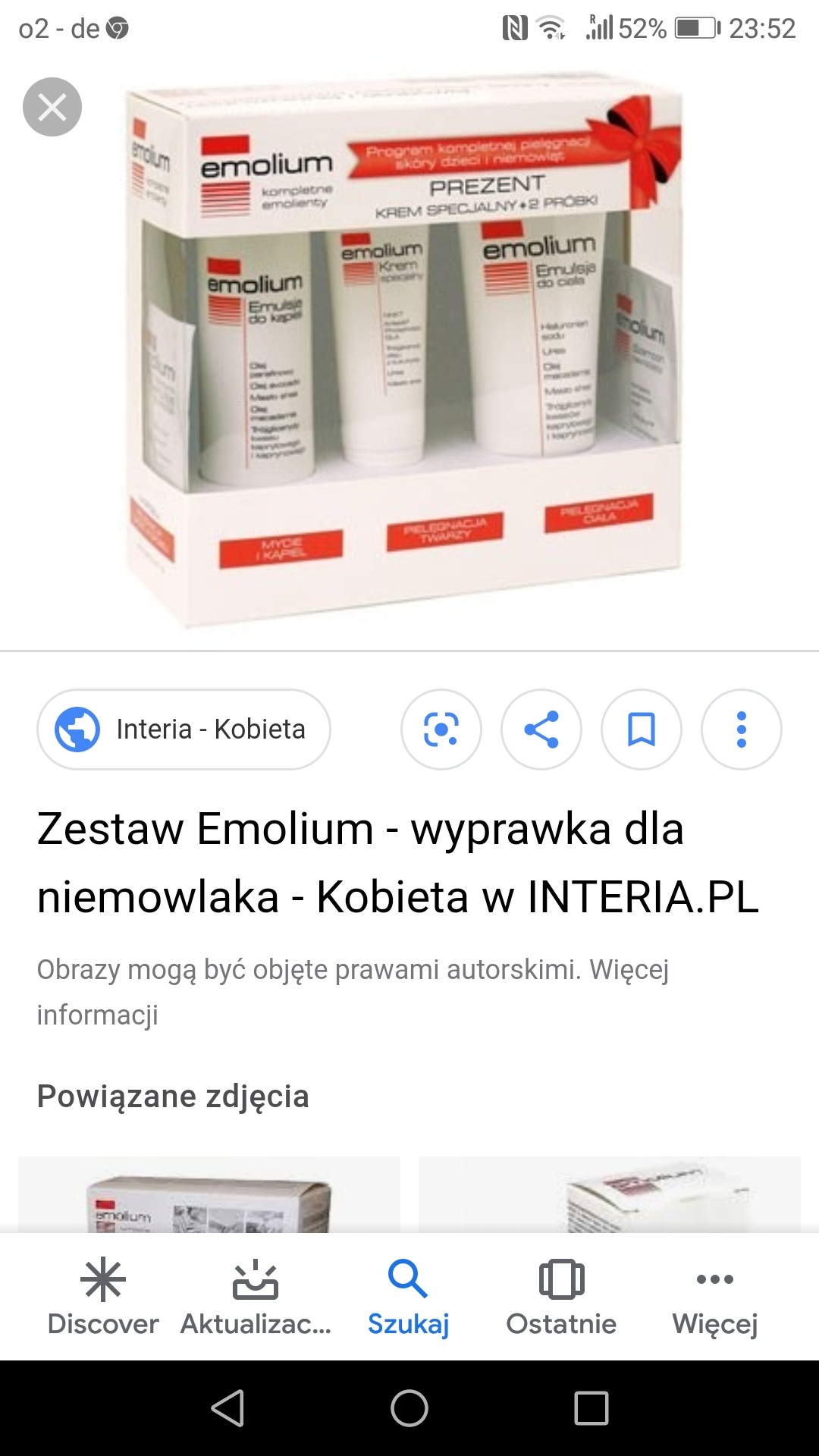Screen dimensions: 819x1456
Task: Open the Interia - Kobieta source chip
Action: tap(184, 729)
